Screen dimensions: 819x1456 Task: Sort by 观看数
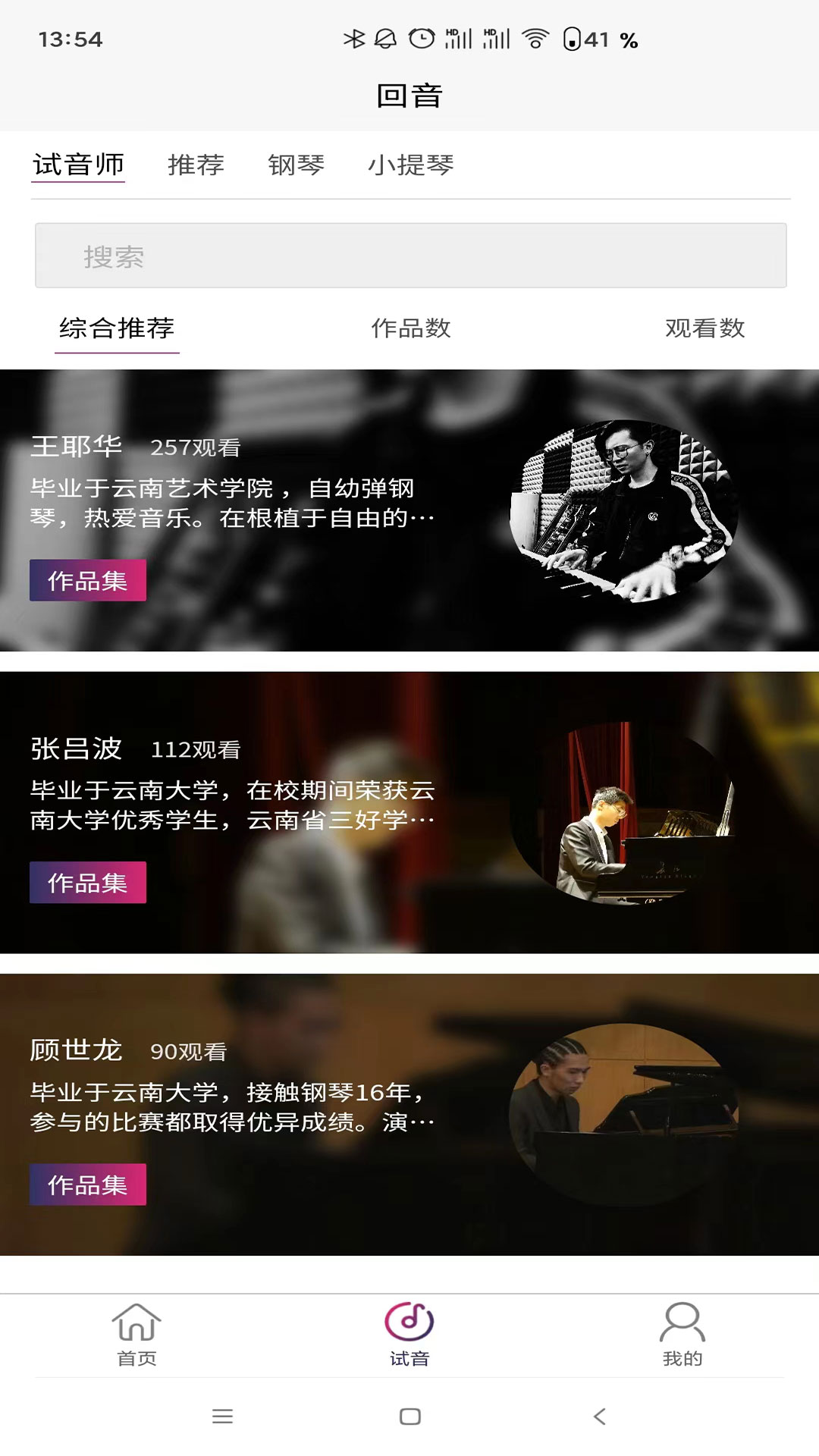click(704, 328)
